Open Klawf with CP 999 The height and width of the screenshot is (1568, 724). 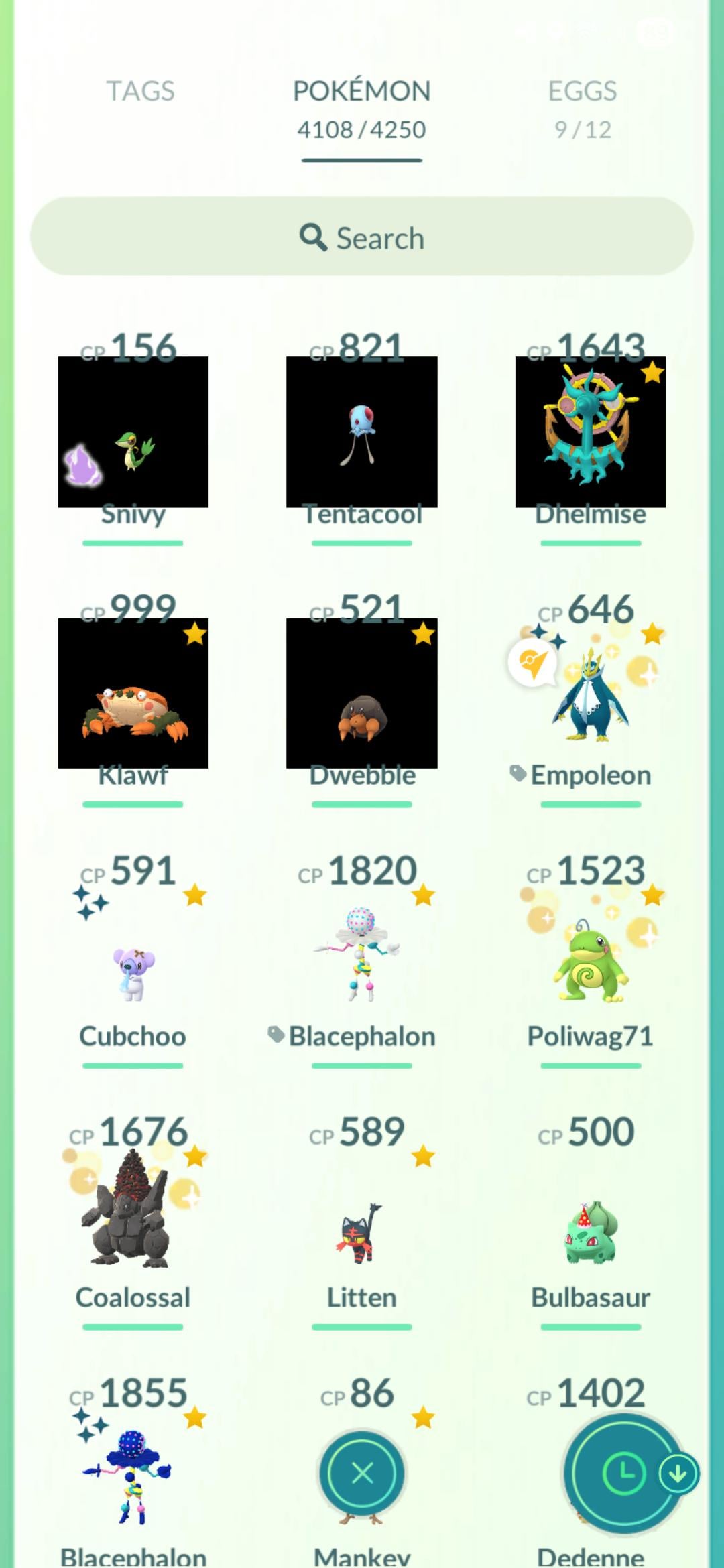(x=133, y=694)
